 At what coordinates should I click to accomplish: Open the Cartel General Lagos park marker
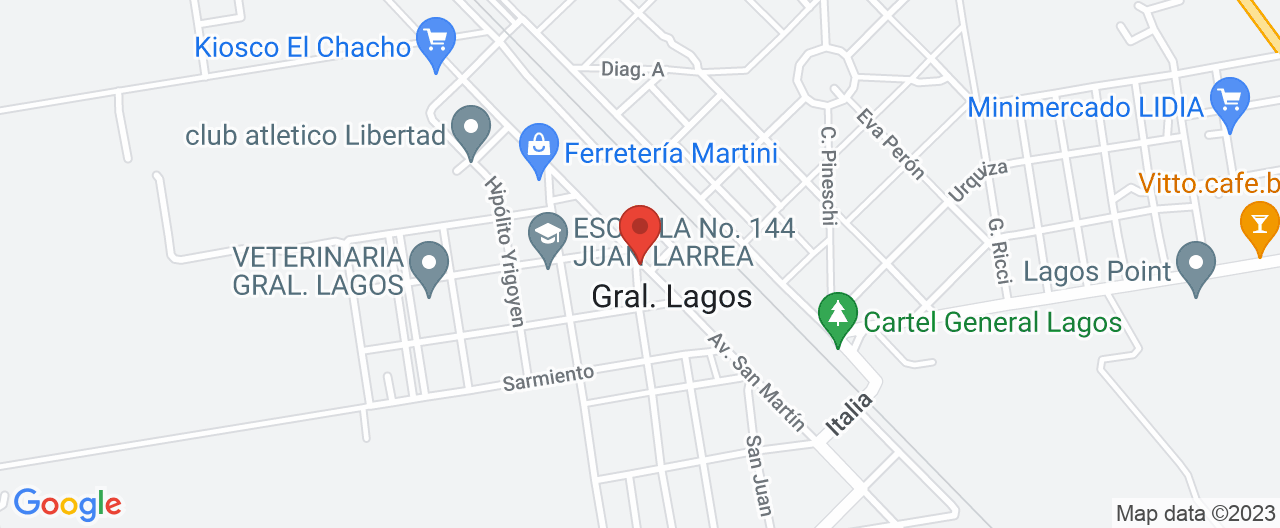tap(838, 315)
